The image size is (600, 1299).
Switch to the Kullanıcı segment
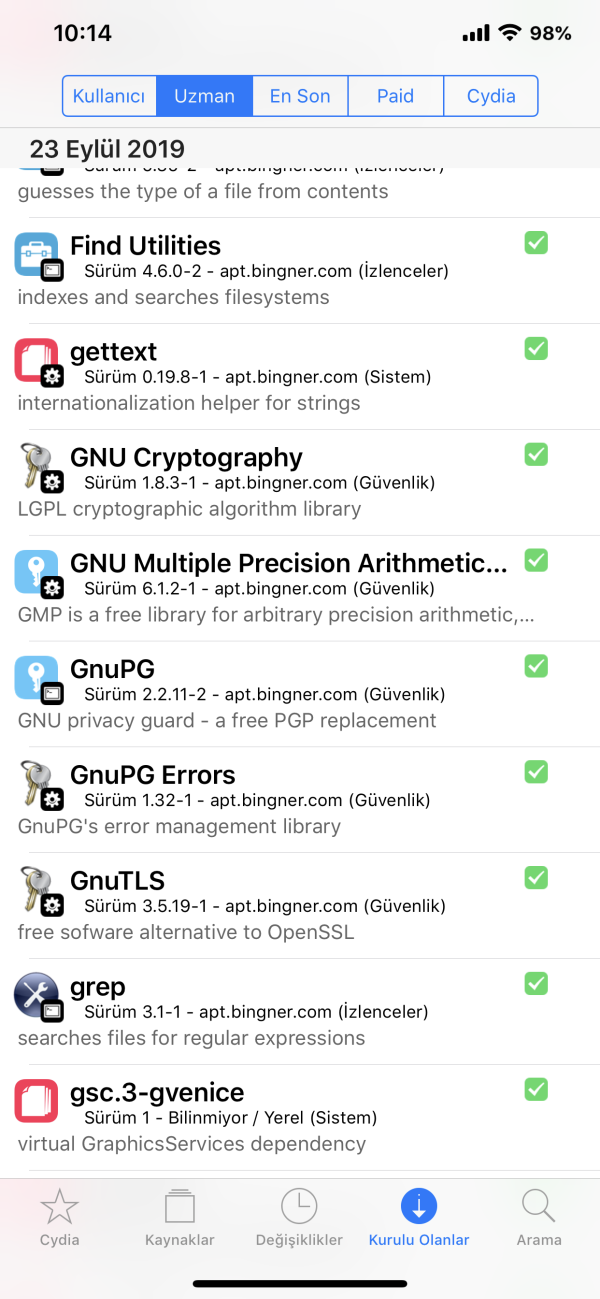(110, 96)
